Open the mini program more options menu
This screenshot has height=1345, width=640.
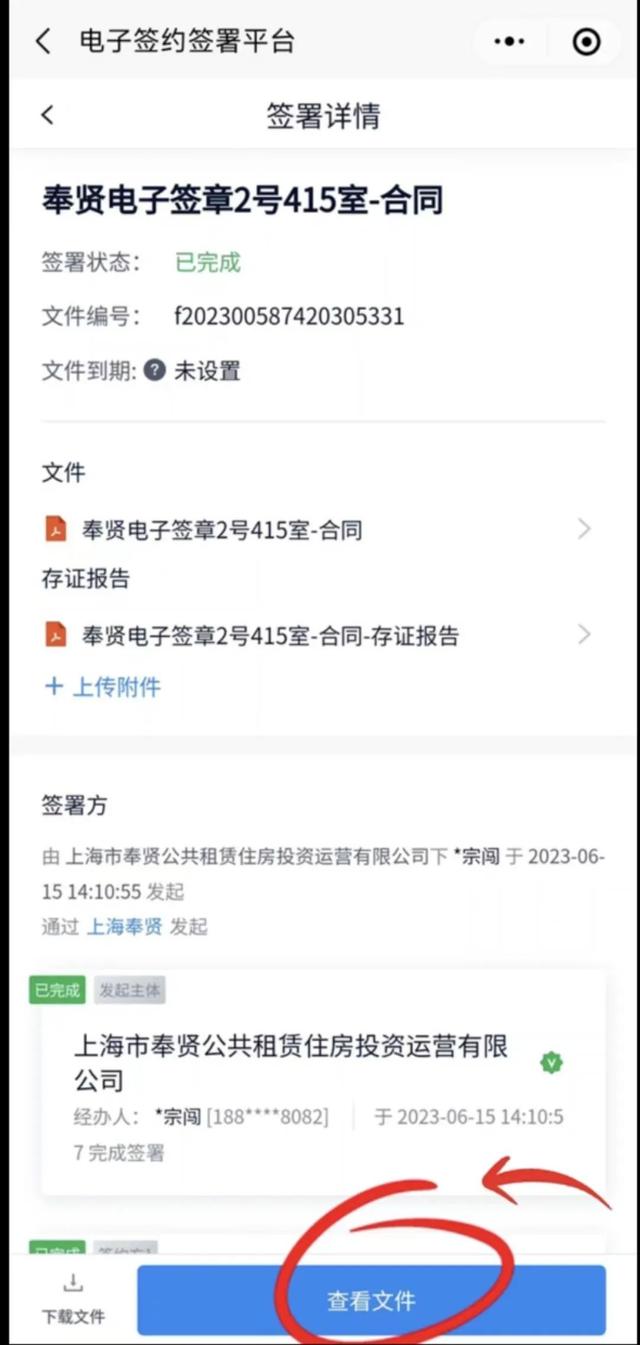click(510, 41)
